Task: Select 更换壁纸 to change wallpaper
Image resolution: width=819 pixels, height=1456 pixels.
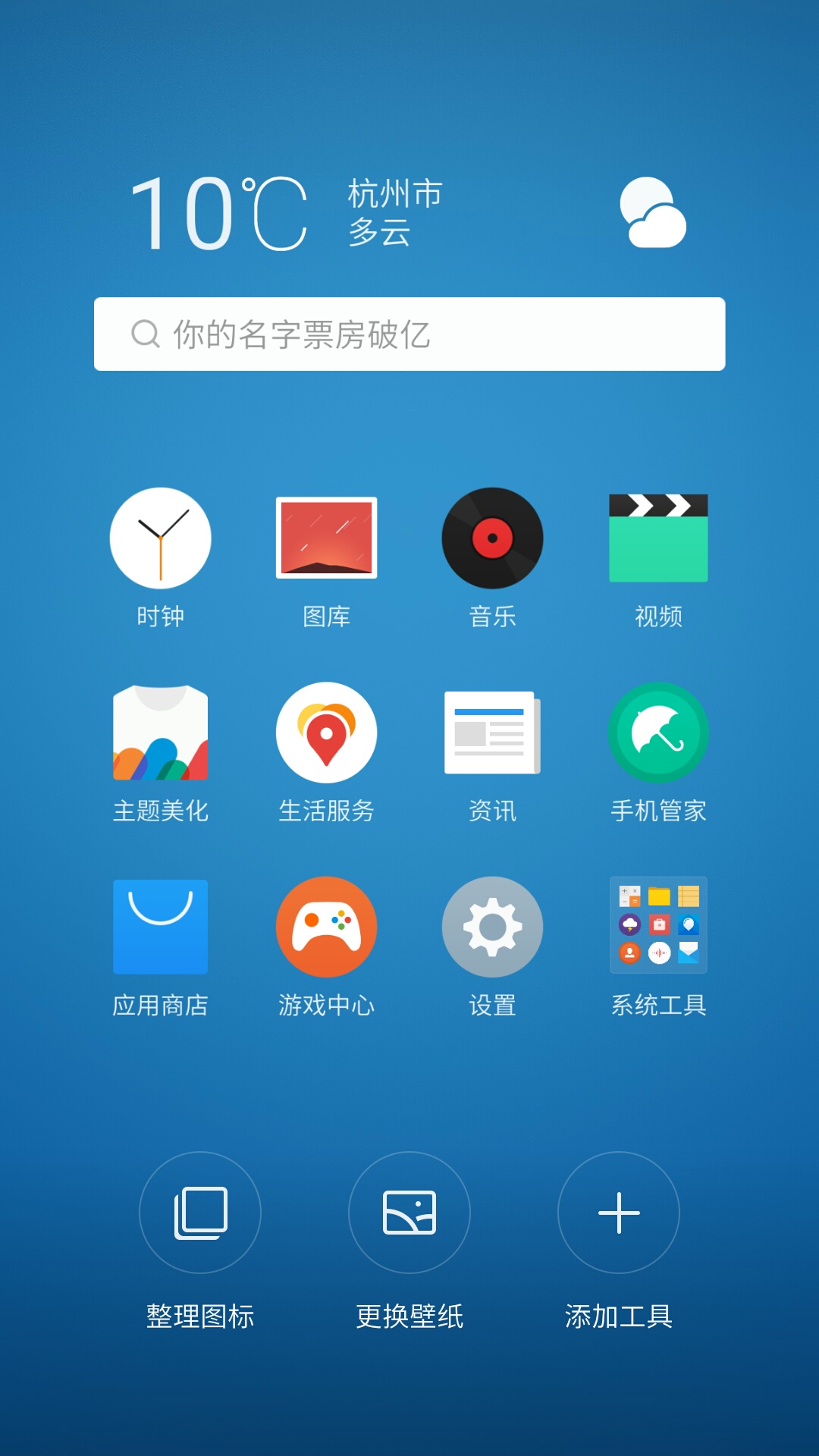Action: (409, 1213)
